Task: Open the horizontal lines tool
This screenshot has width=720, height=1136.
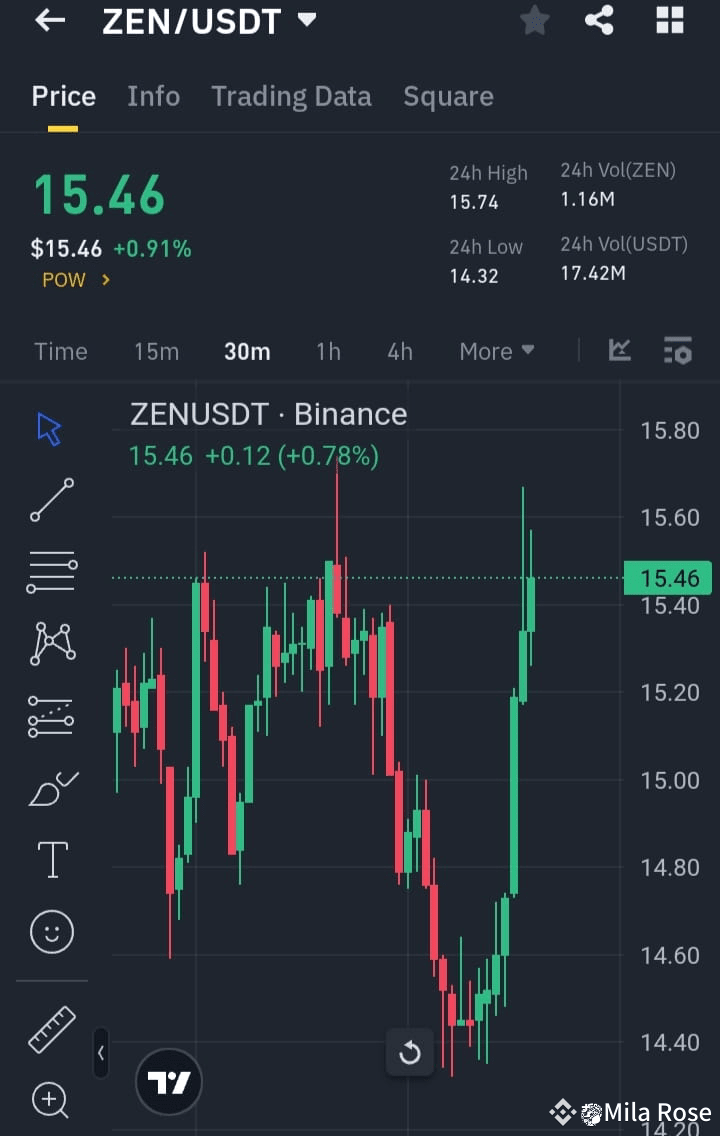Action: coord(48,571)
